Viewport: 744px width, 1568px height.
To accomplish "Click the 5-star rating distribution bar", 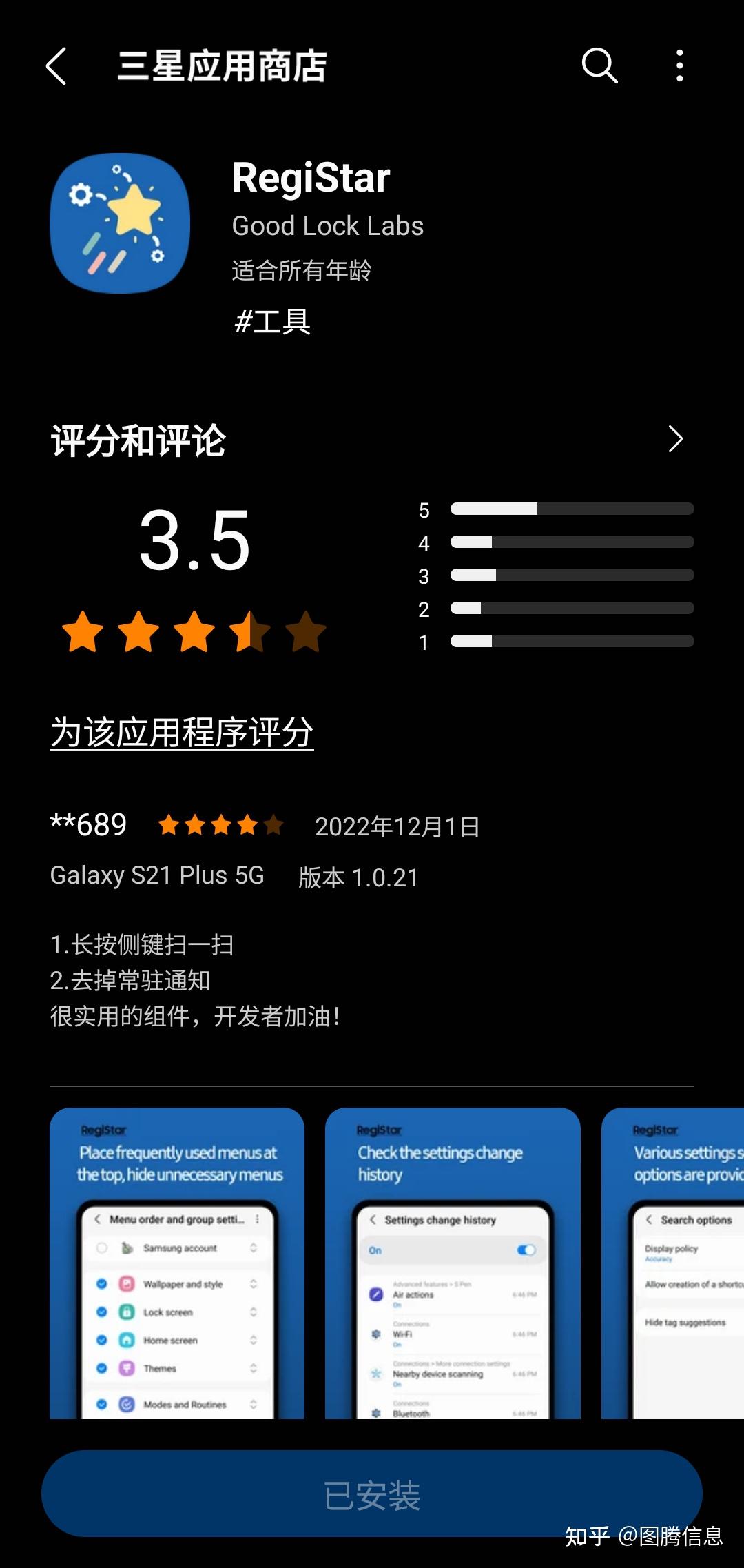I will [x=572, y=509].
